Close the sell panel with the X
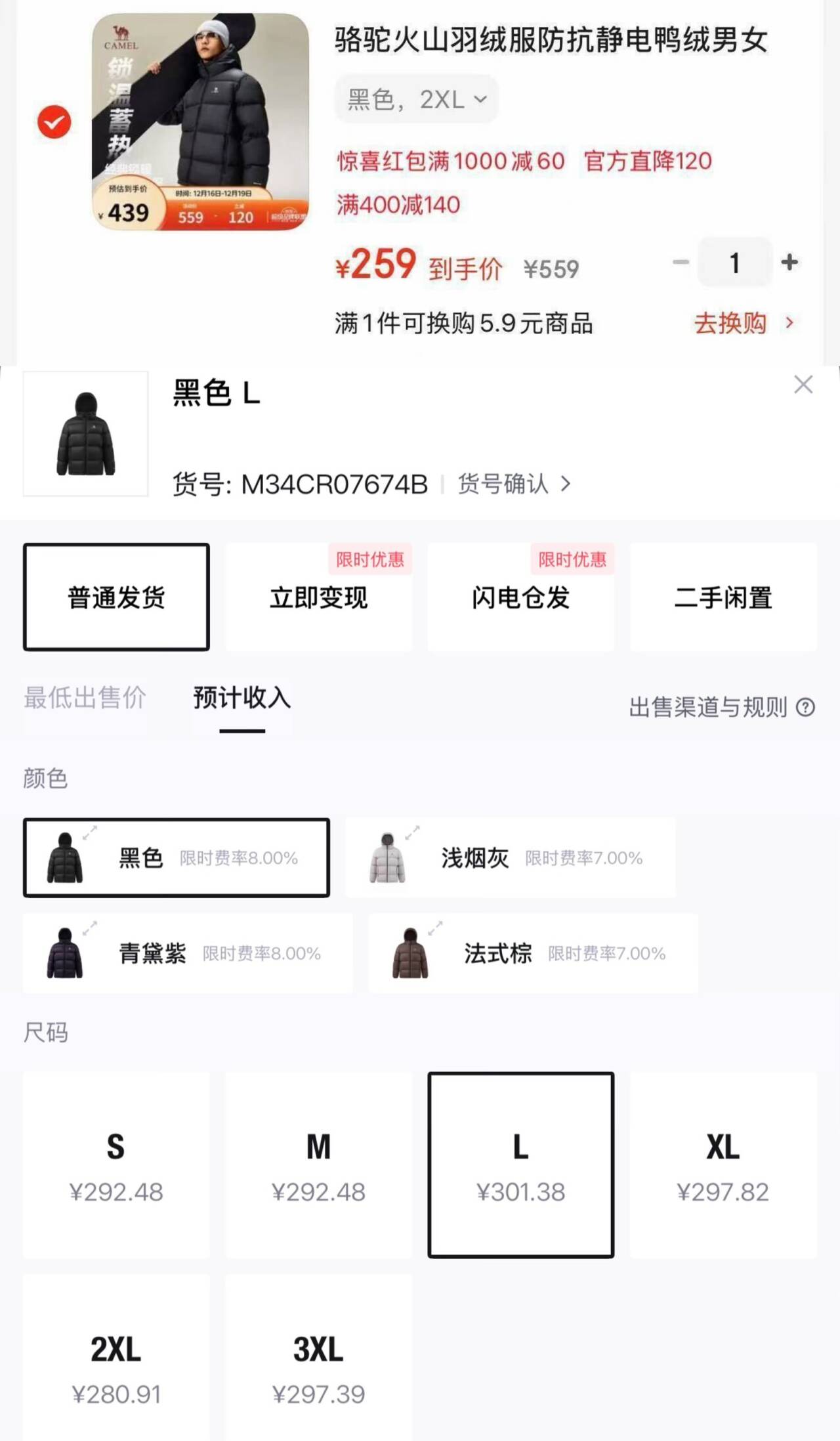The height and width of the screenshot is (1441, 840). click(803, 385)
